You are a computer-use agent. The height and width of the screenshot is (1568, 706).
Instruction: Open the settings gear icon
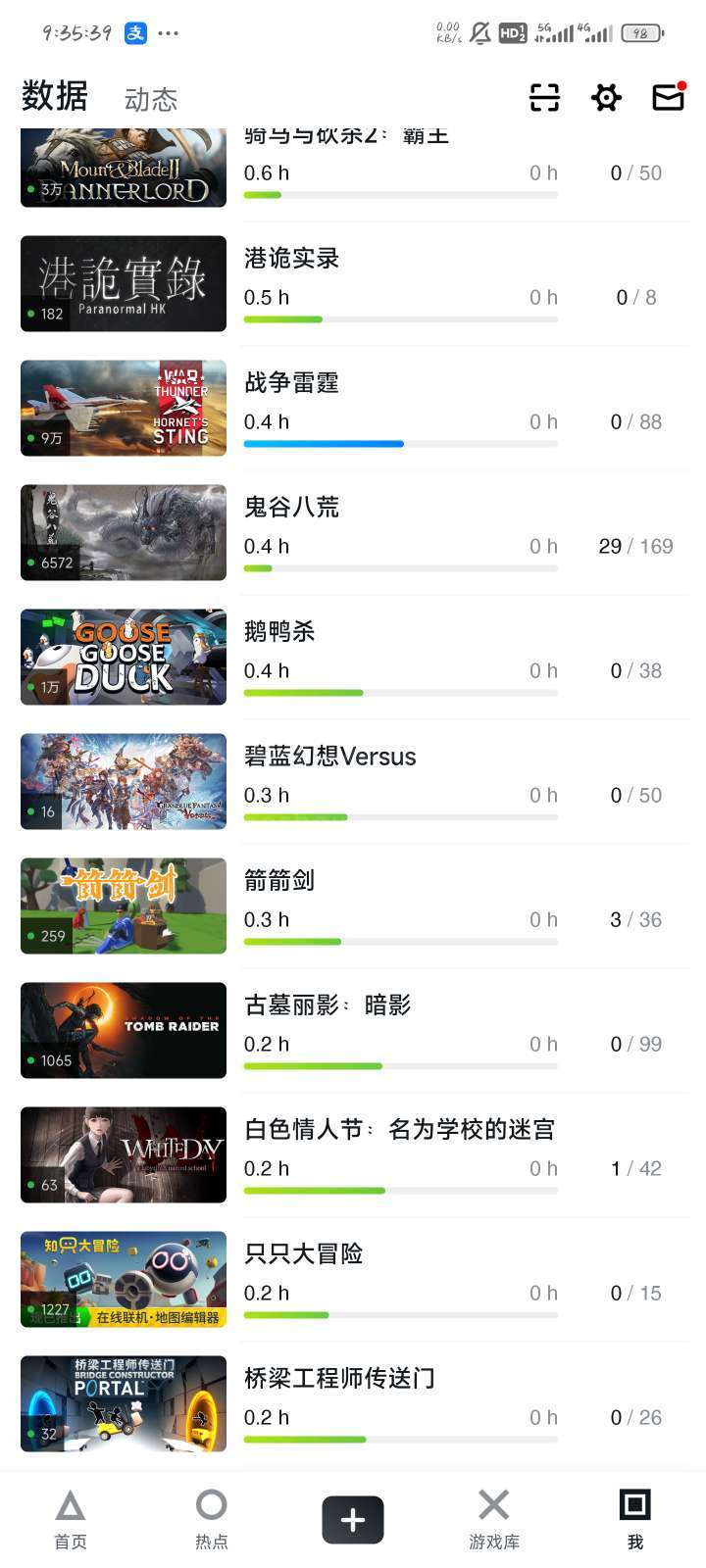click(606, 97)
